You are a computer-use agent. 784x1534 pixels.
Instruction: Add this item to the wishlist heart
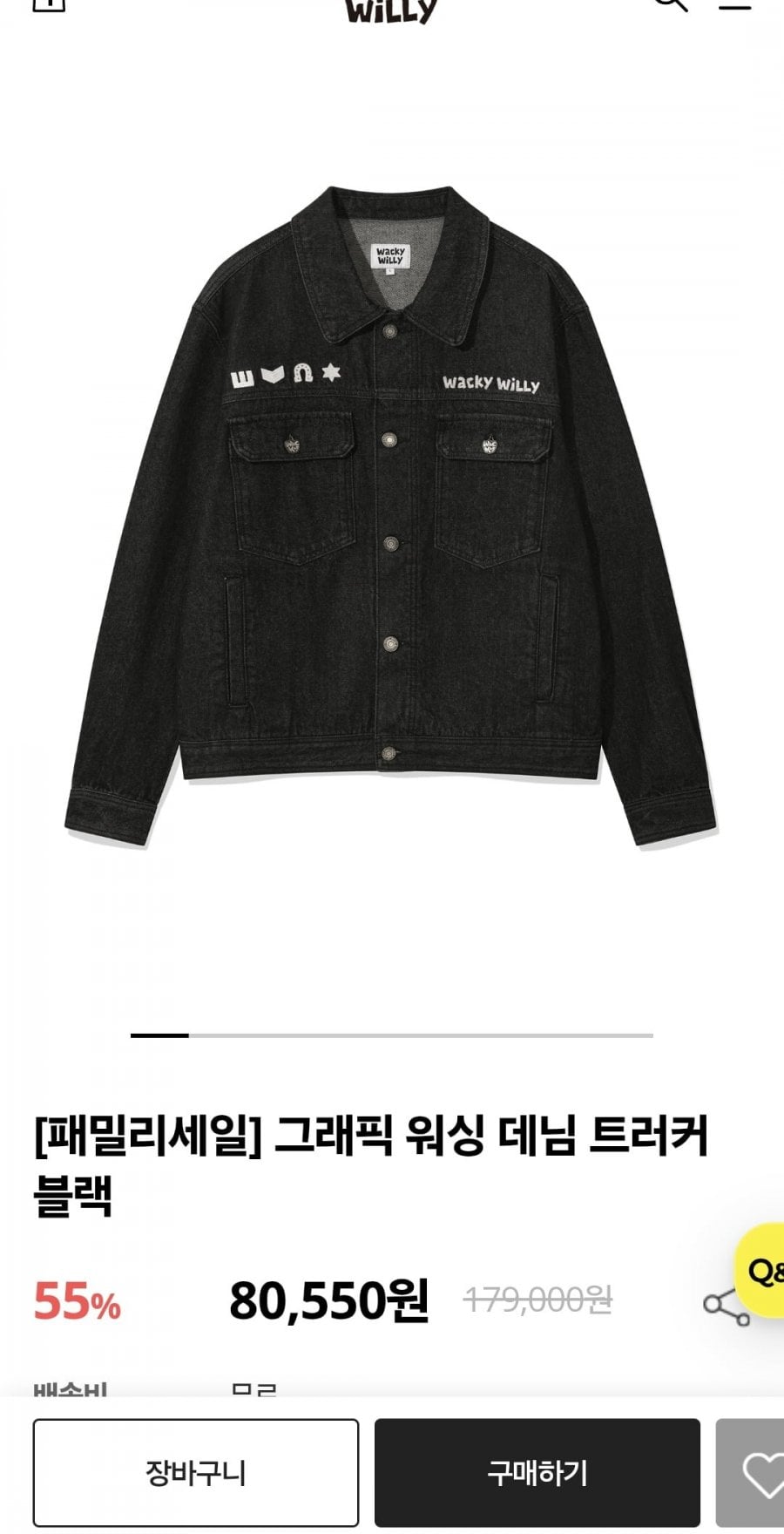click(756, 1473)
